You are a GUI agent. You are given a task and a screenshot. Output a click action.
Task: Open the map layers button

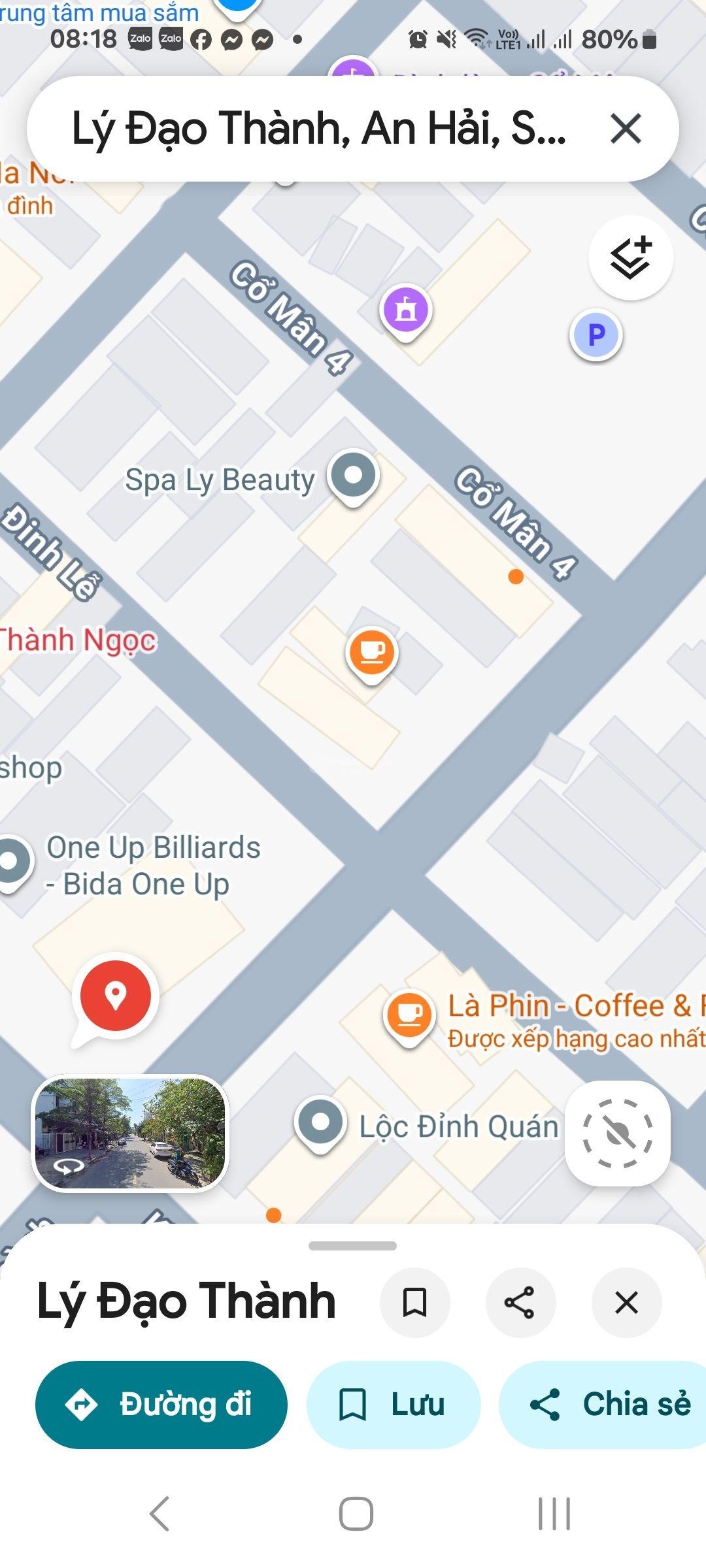pos(630,258)
